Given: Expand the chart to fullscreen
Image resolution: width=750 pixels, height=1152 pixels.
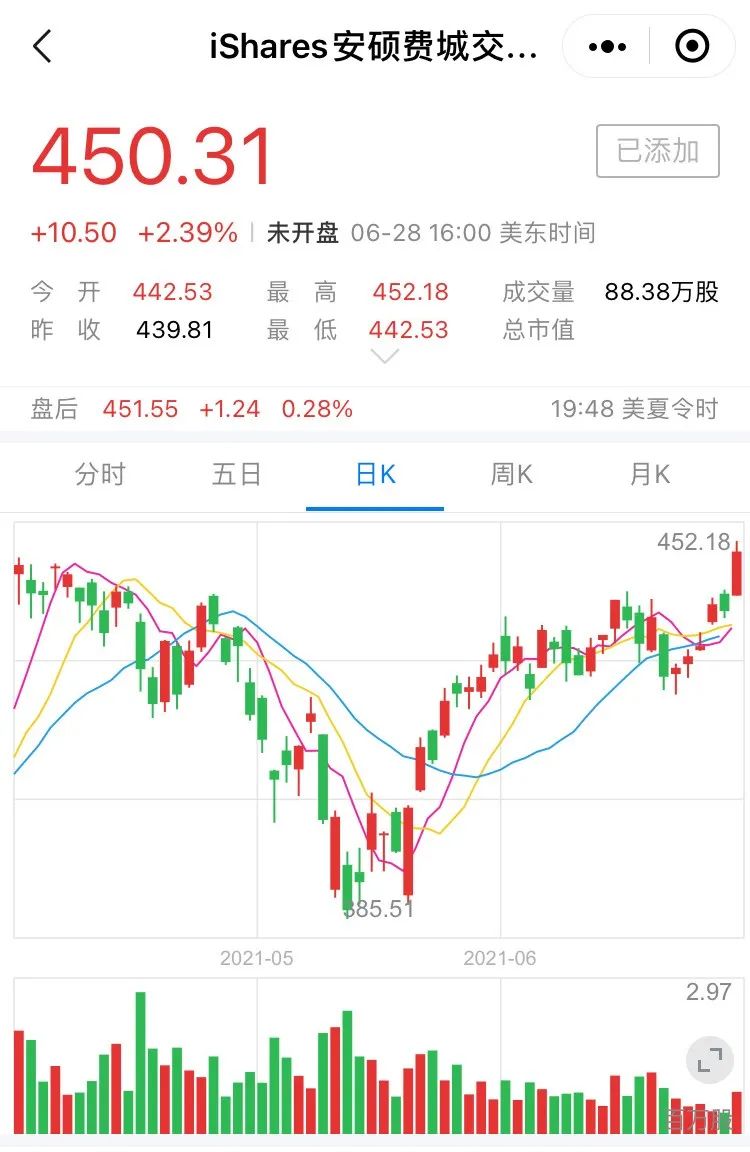Looking at the screenshot, I should tap(710, 1059).
